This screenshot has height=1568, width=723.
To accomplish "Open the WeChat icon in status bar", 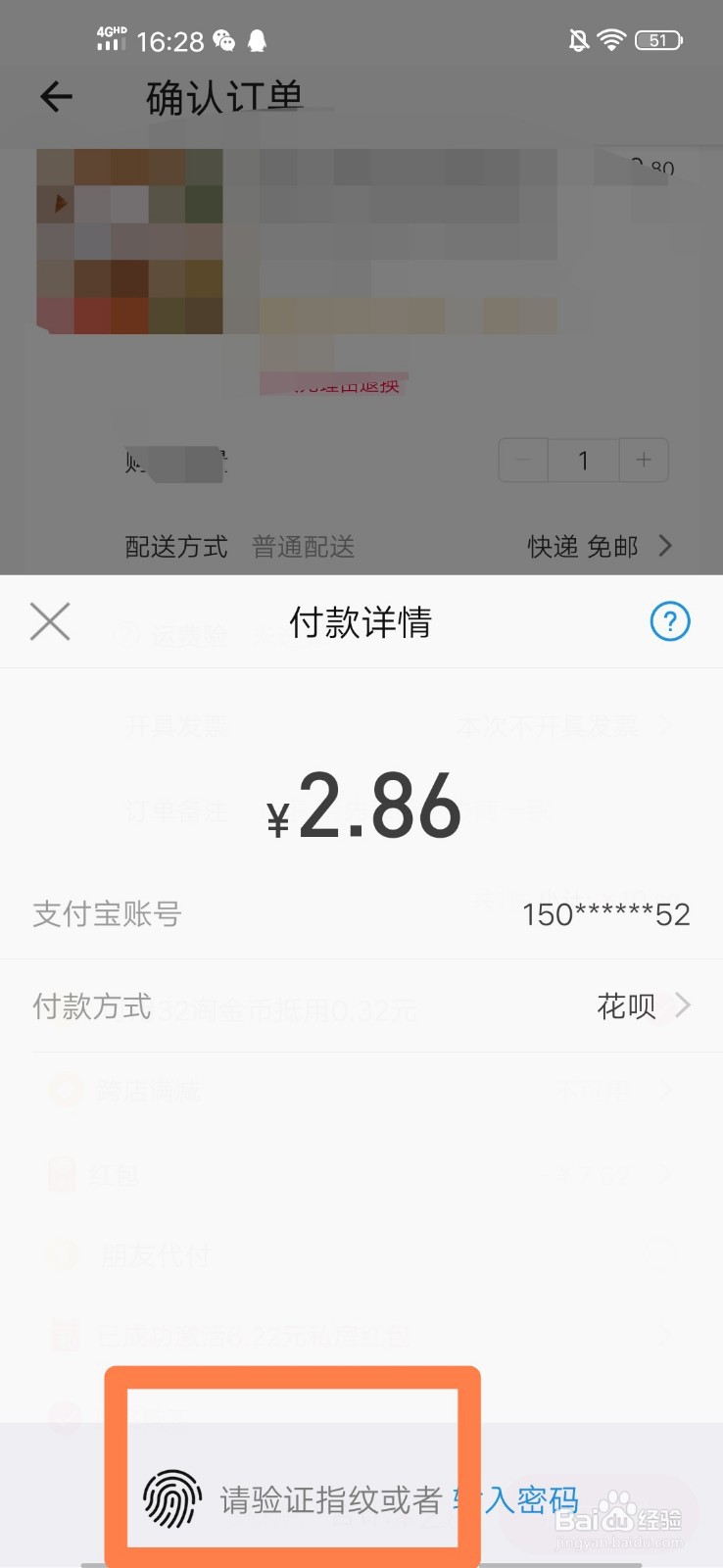I will 225,41.
